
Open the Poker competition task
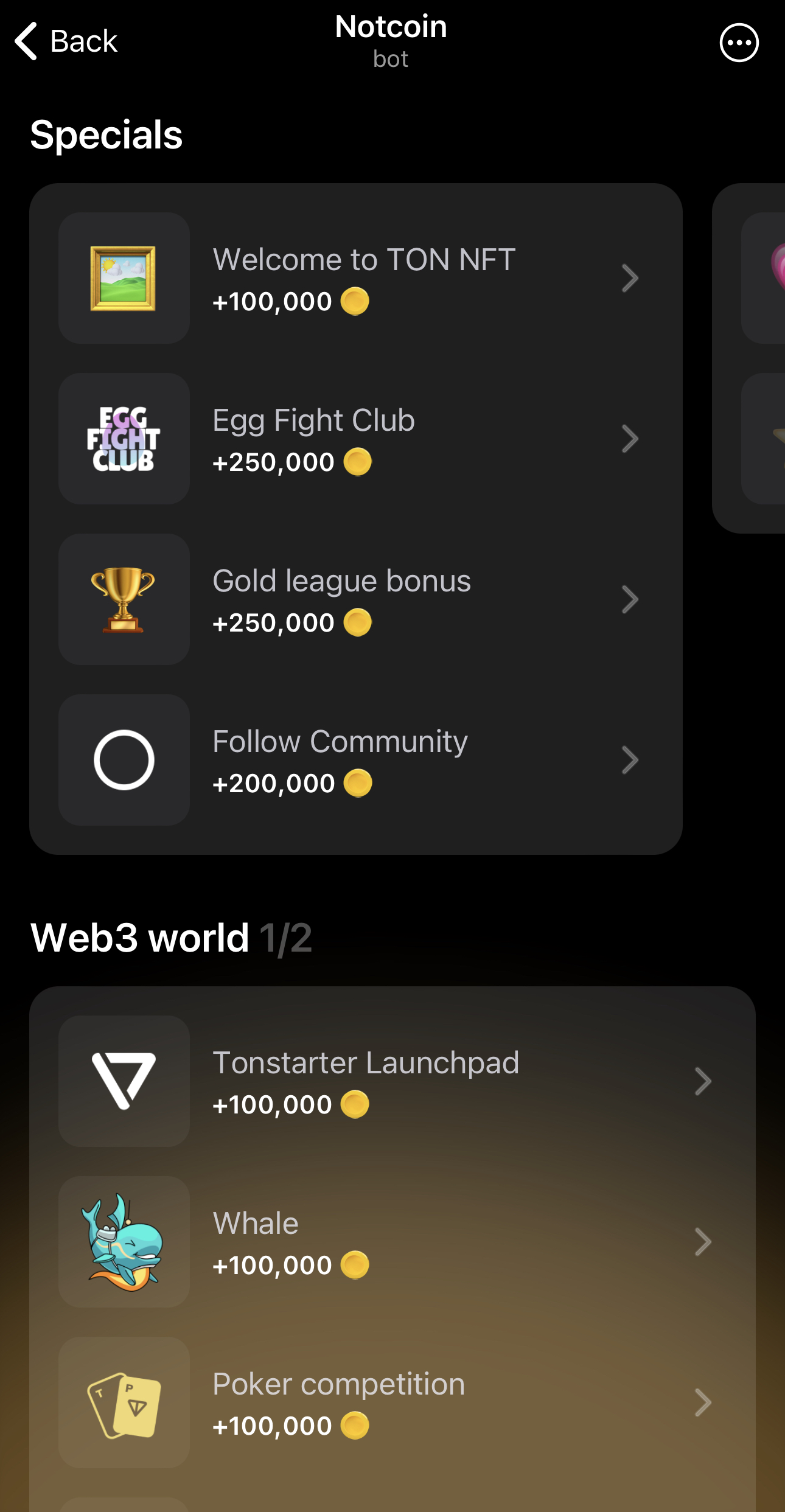coord(392,1402)
